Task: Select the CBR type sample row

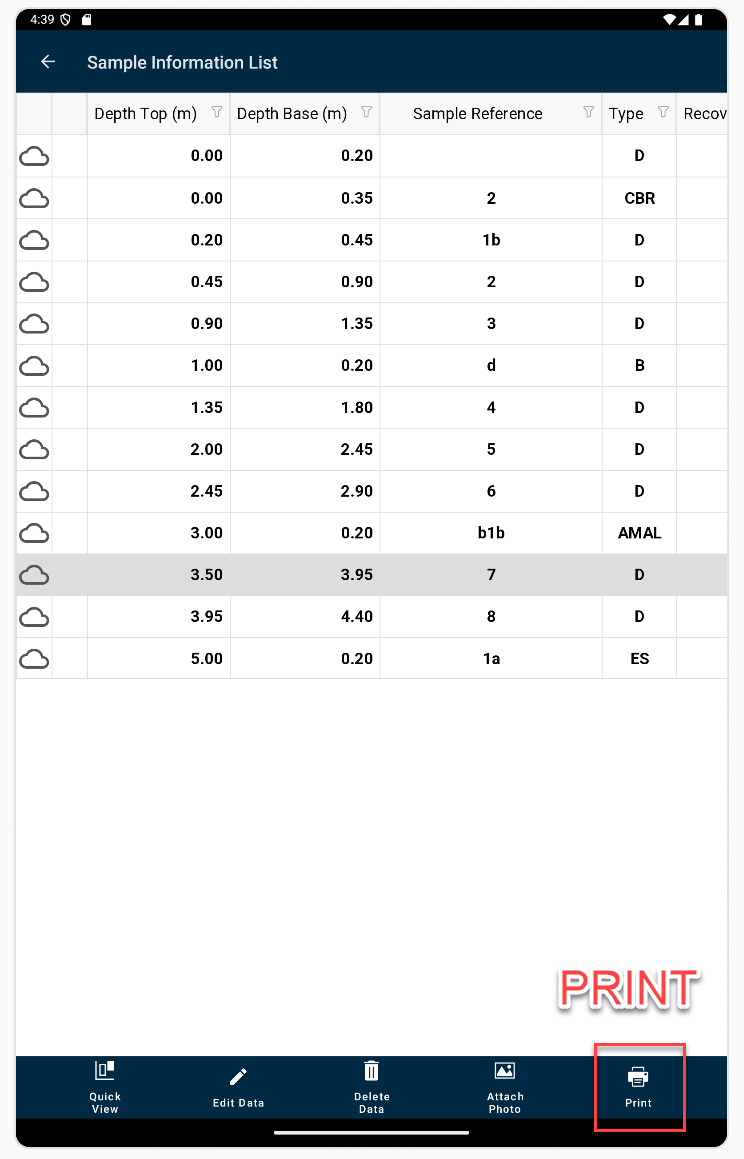Action: (372, 198)
